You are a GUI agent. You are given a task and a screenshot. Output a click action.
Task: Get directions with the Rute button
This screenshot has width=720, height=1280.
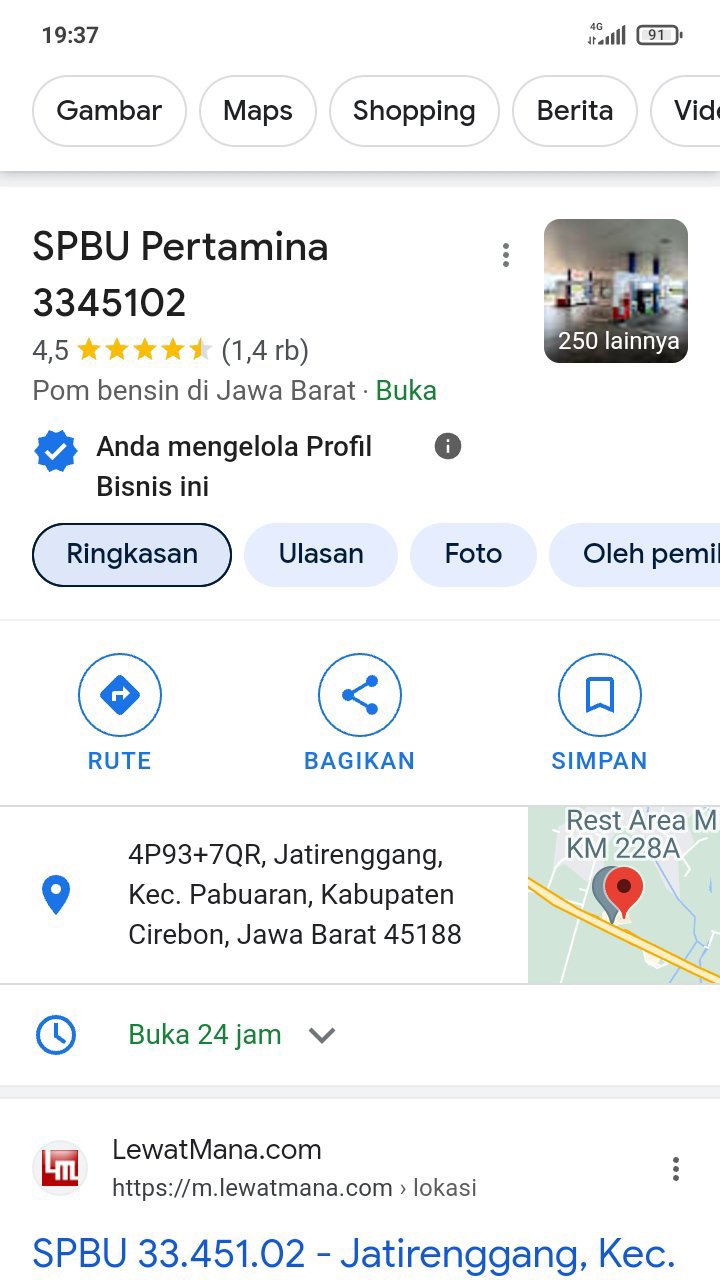click(120, 712)
